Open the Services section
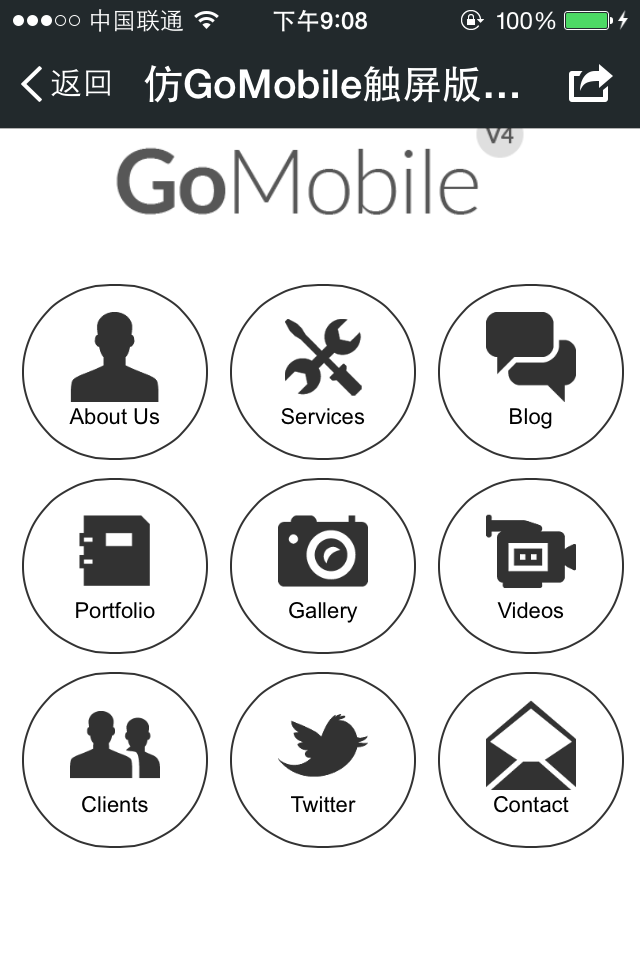Screen dimensions: 640x960 [x=323, y=372]
